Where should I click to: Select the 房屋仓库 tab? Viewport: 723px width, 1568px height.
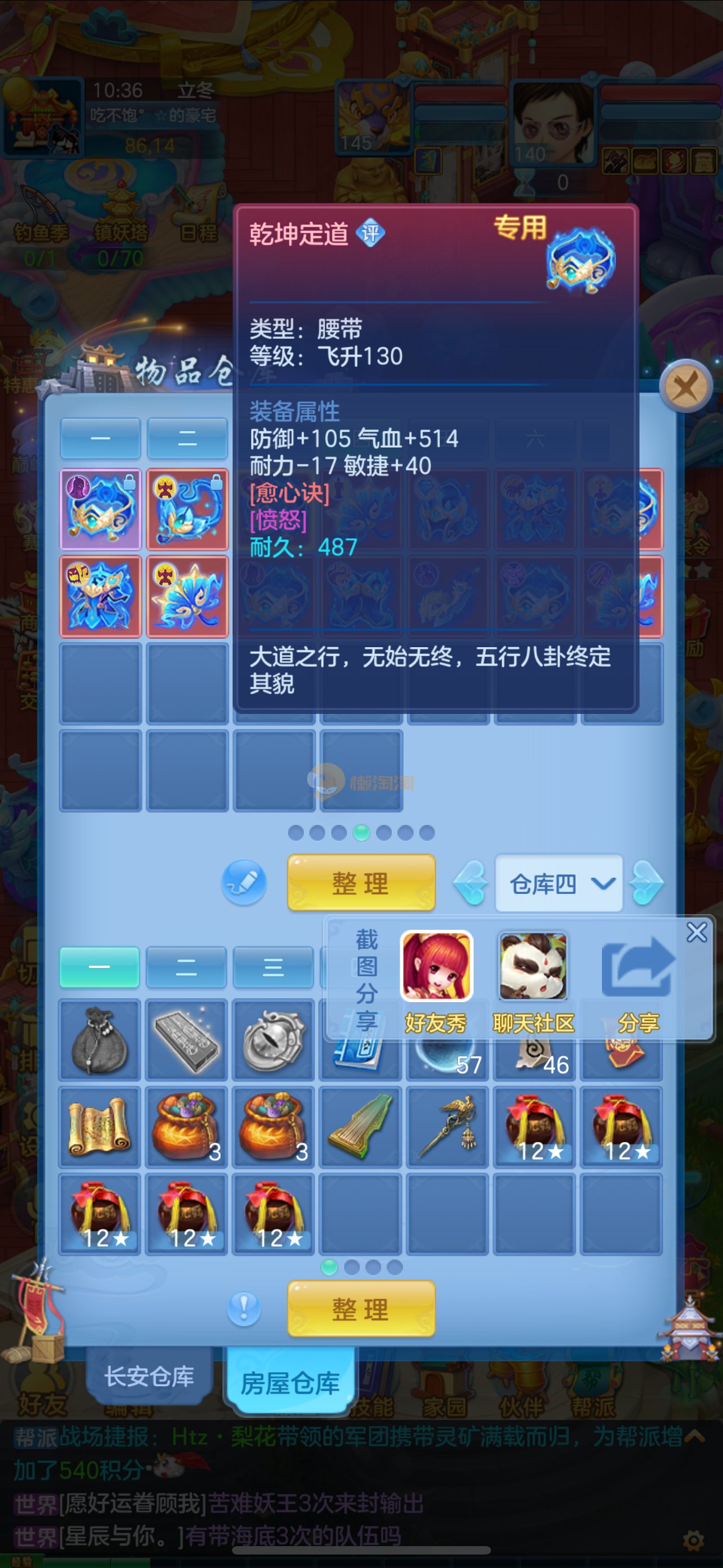[290, 1383]
